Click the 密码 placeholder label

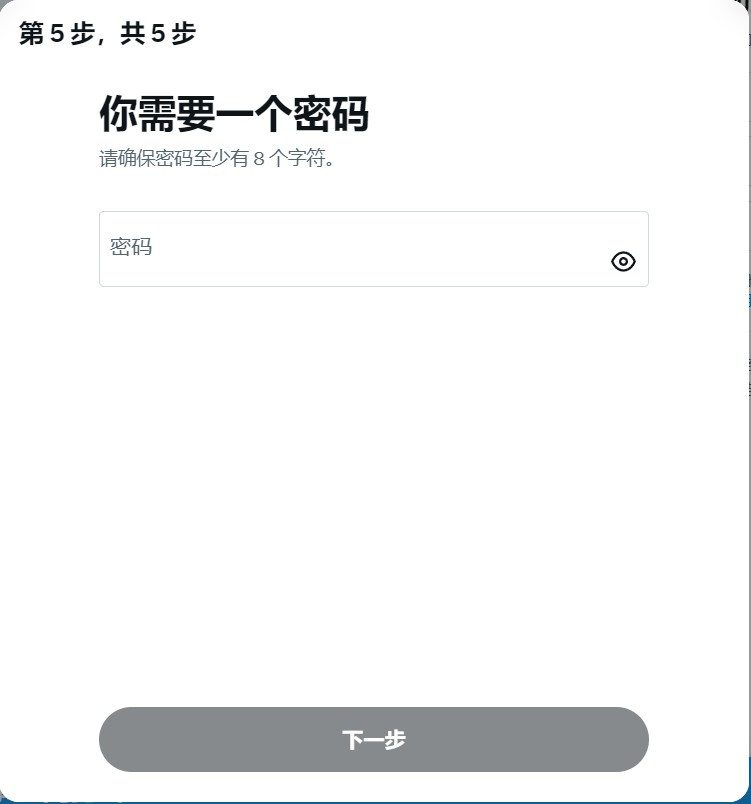(130, 248)
